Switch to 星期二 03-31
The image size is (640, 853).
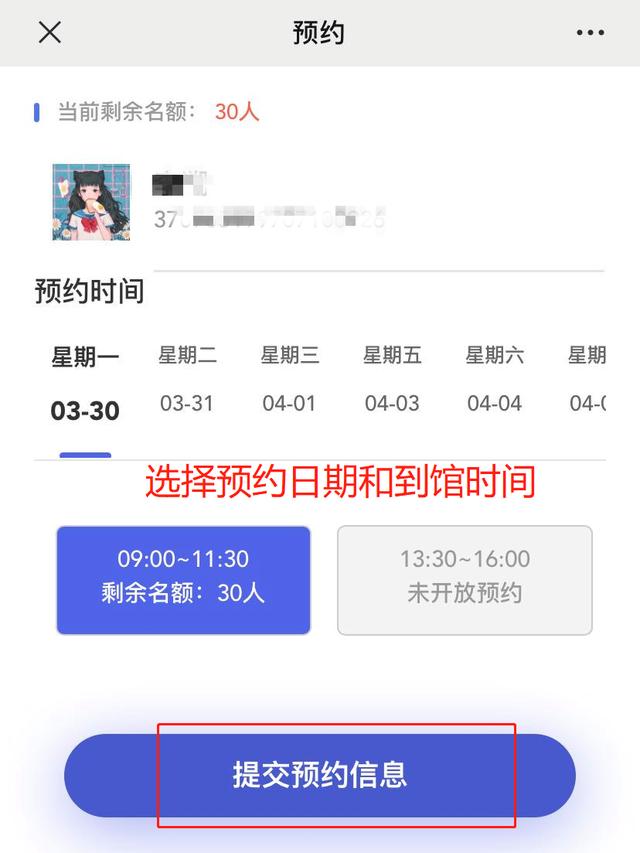point(187,380)
